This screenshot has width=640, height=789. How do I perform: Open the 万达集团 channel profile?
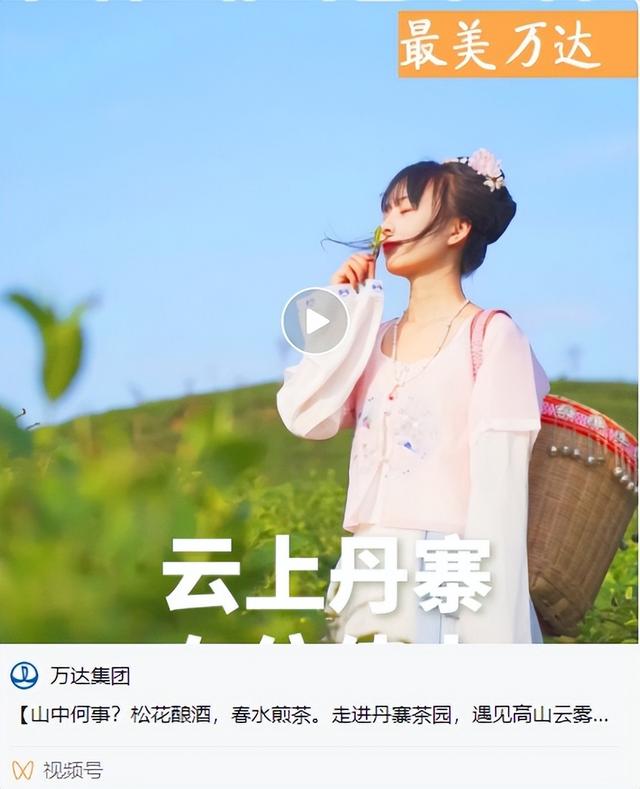(89, 675)
